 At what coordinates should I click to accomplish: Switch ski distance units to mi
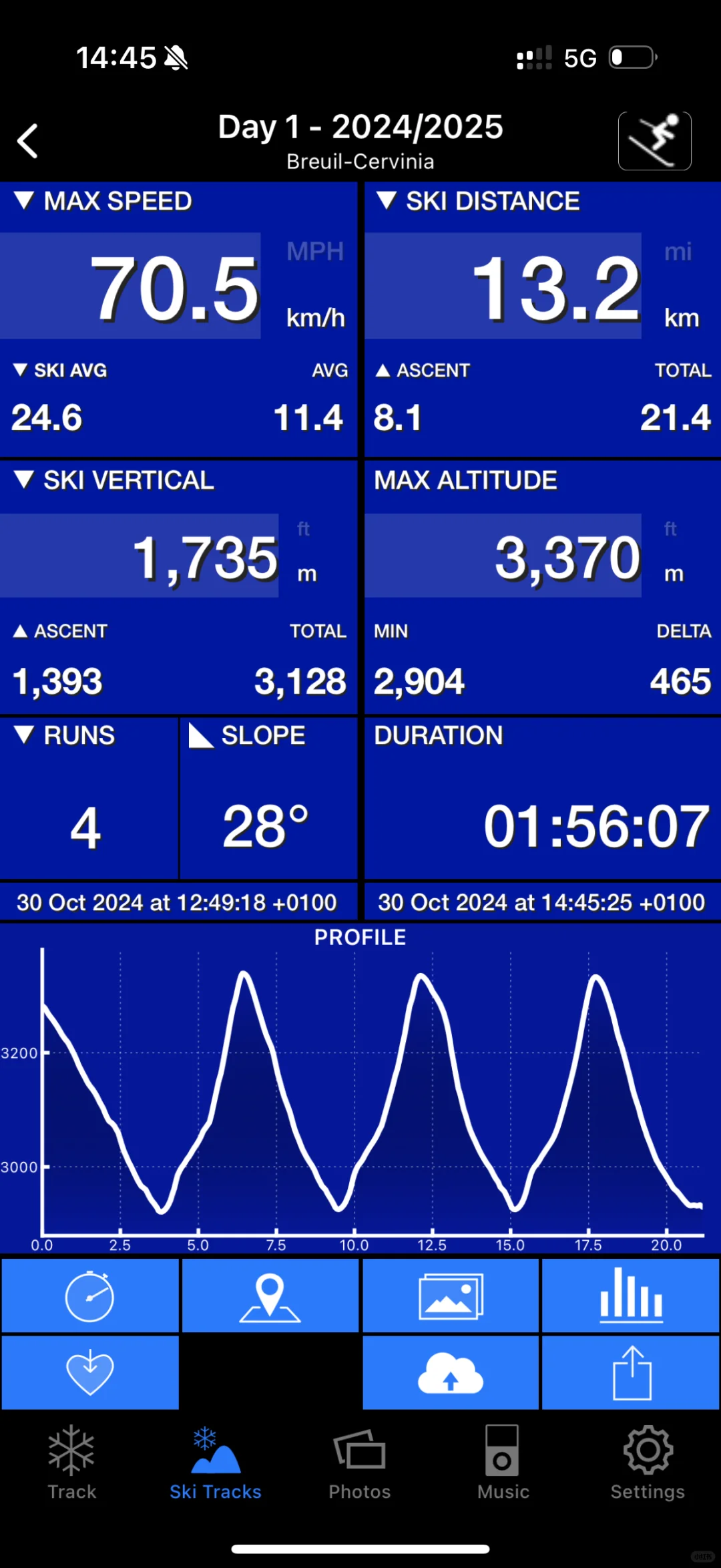[678, 252]
